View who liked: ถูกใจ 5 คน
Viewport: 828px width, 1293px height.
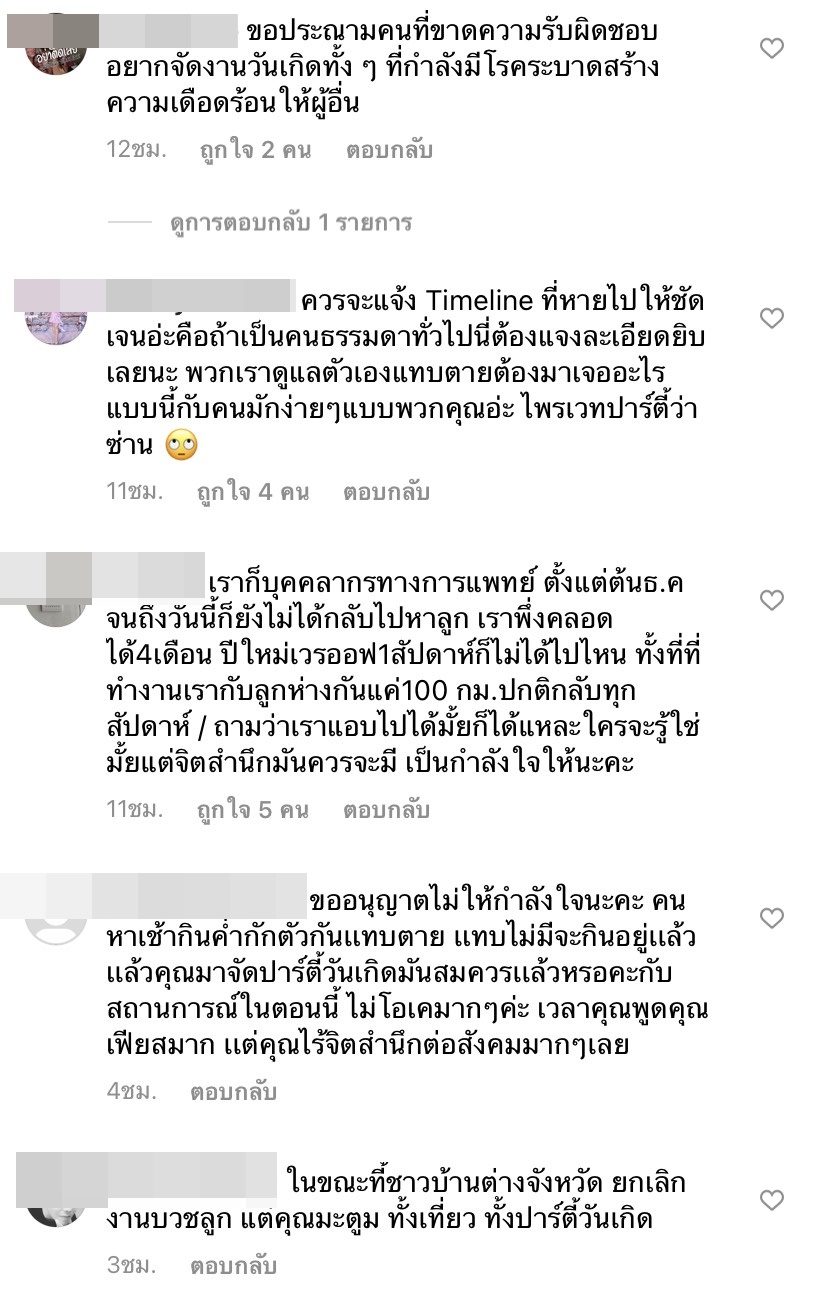point(254,810)
